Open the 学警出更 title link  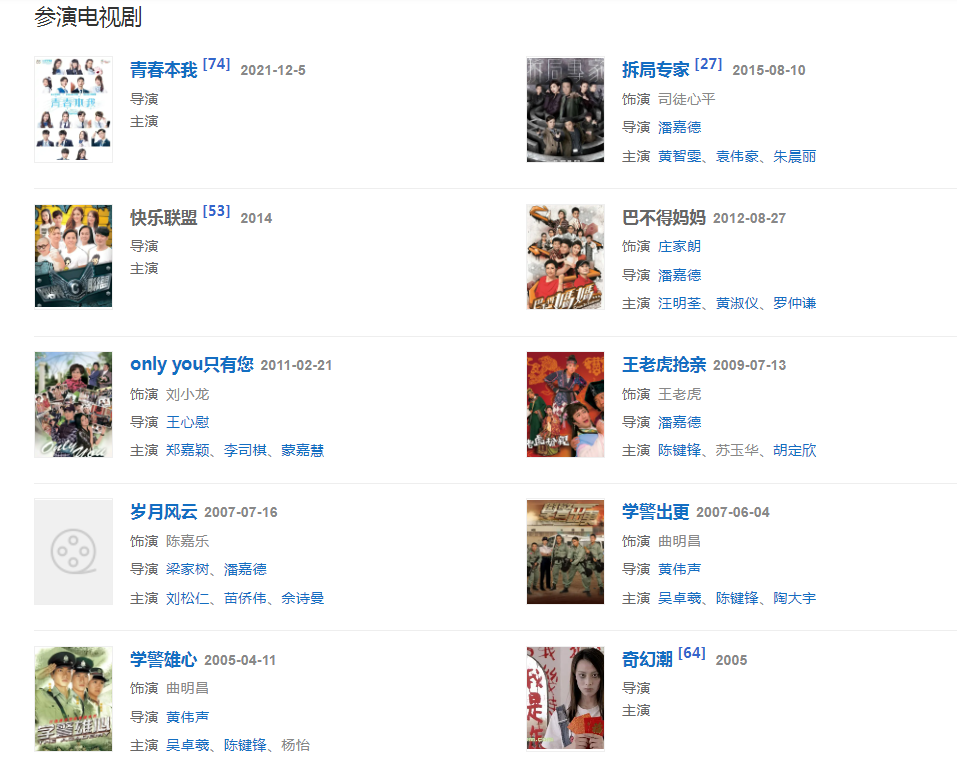pos(655,512)
